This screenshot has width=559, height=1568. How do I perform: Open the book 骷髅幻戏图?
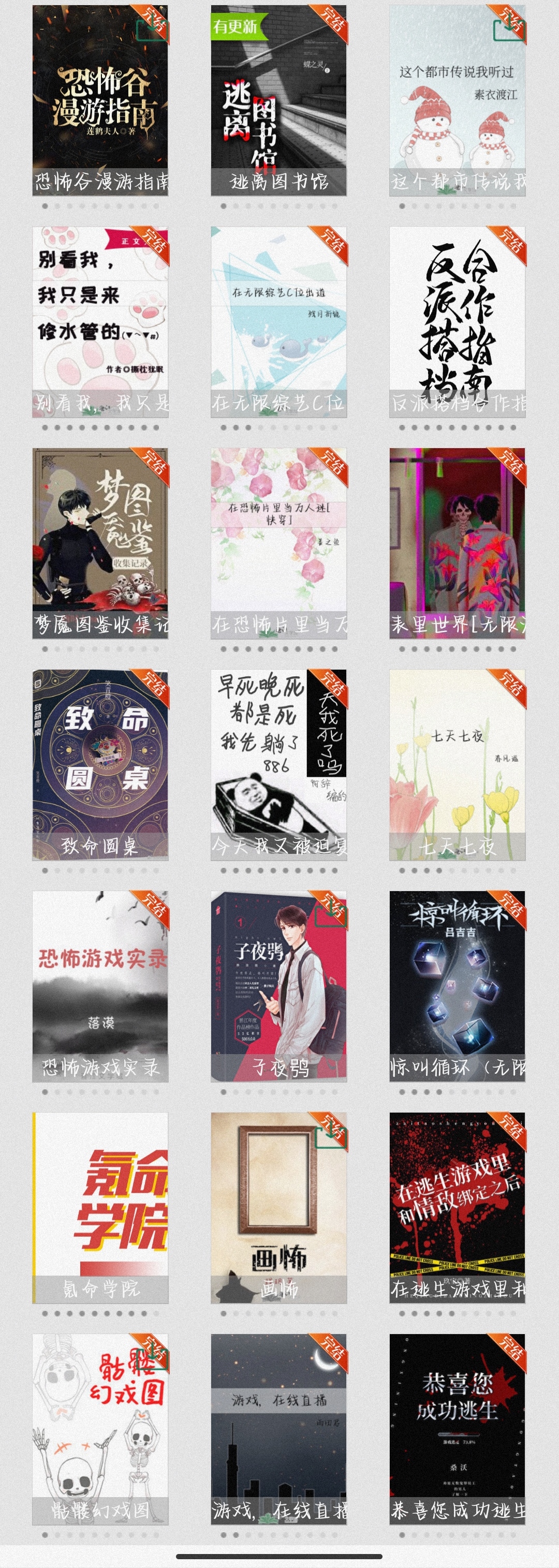(100, 1429)
